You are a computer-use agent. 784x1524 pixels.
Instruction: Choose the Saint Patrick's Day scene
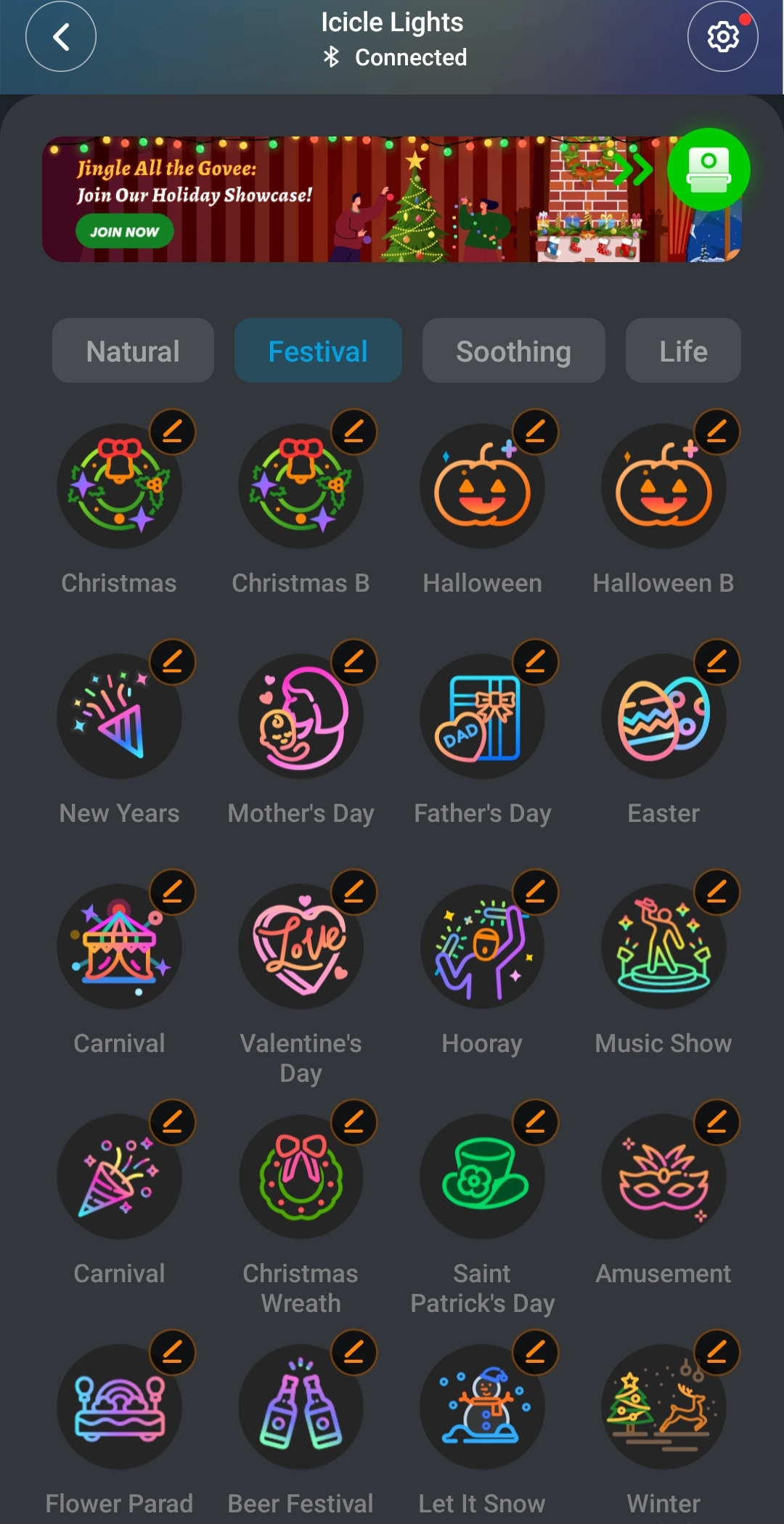click(482, 1177)
